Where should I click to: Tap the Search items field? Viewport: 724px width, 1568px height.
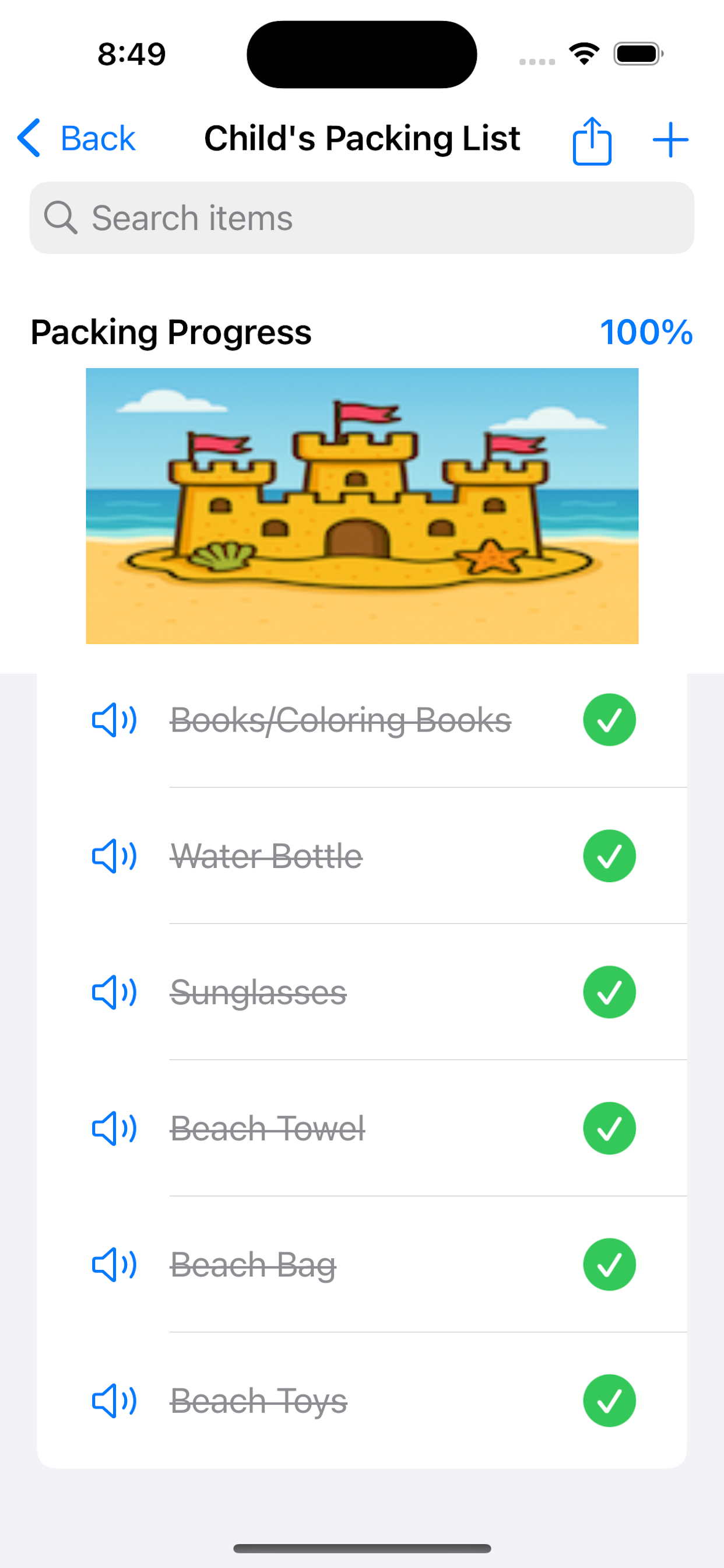[x=361, y=218]
